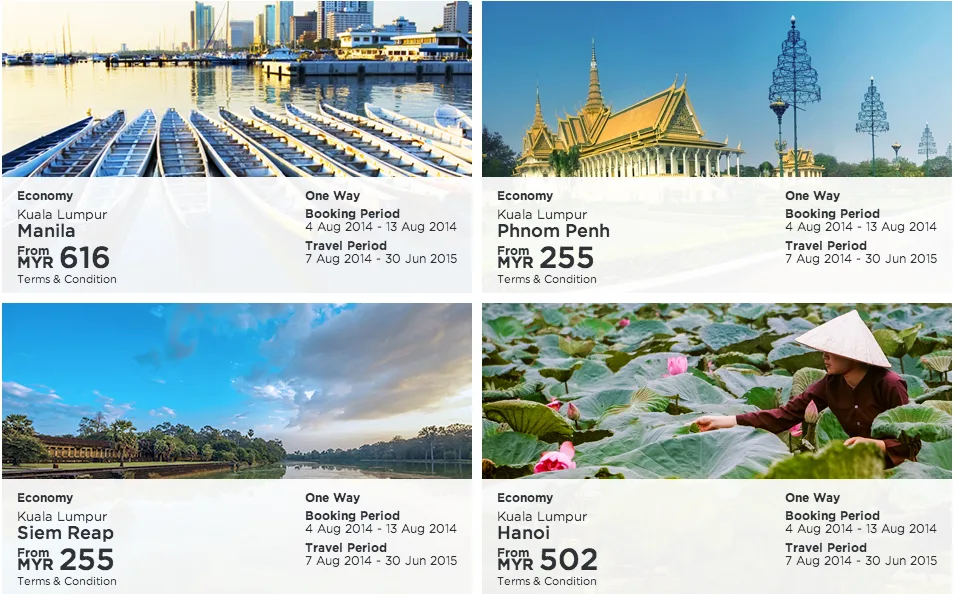Open Terms & Condition under Phnom Penh
Screen dimensions: 954x594
547,280
